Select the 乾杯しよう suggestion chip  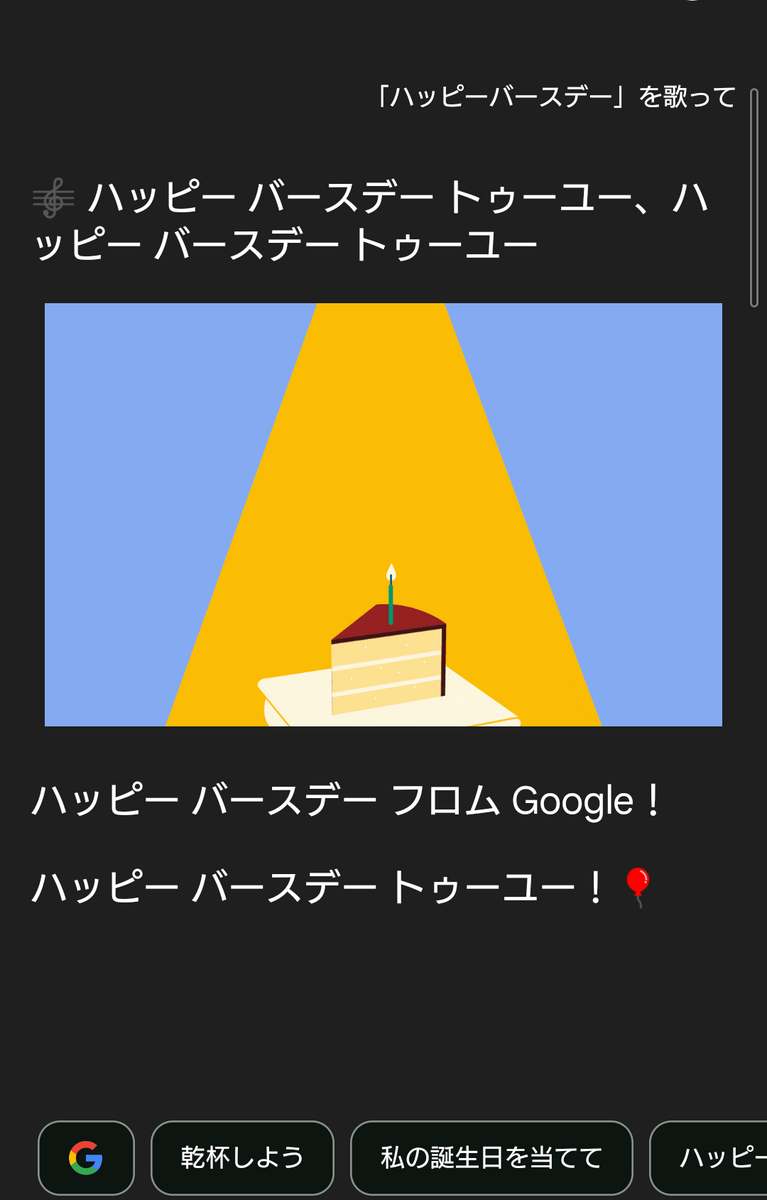(242, 1158)
